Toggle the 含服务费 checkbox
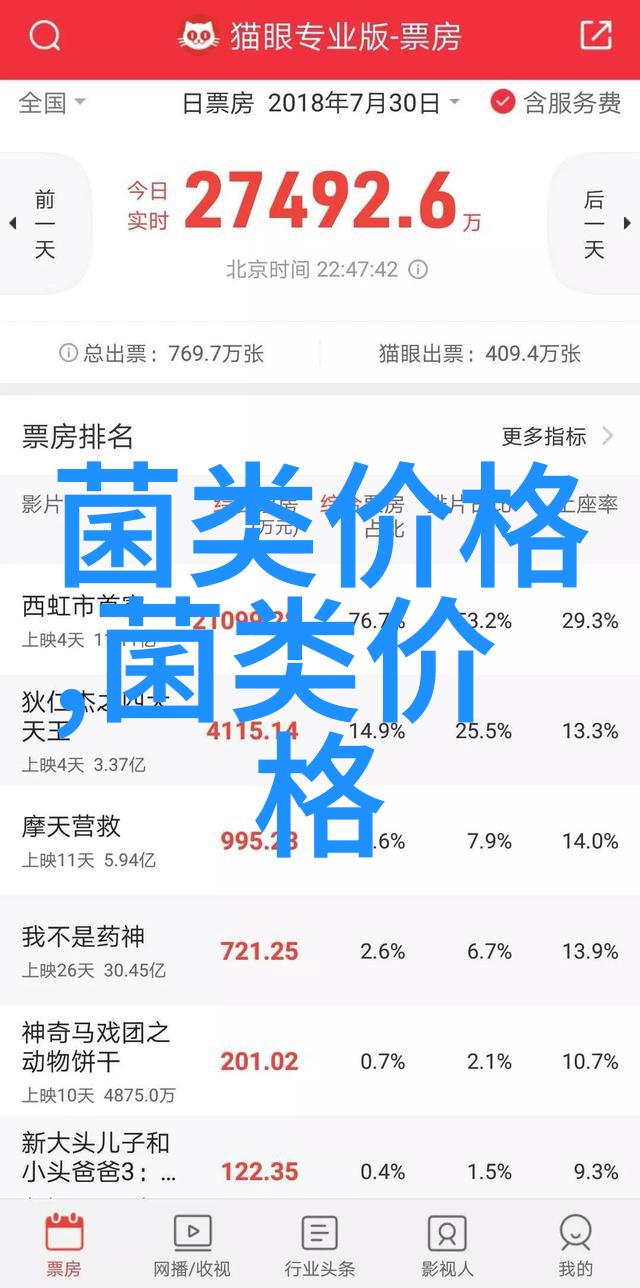 pyautogui.click(x=556, y=103)
